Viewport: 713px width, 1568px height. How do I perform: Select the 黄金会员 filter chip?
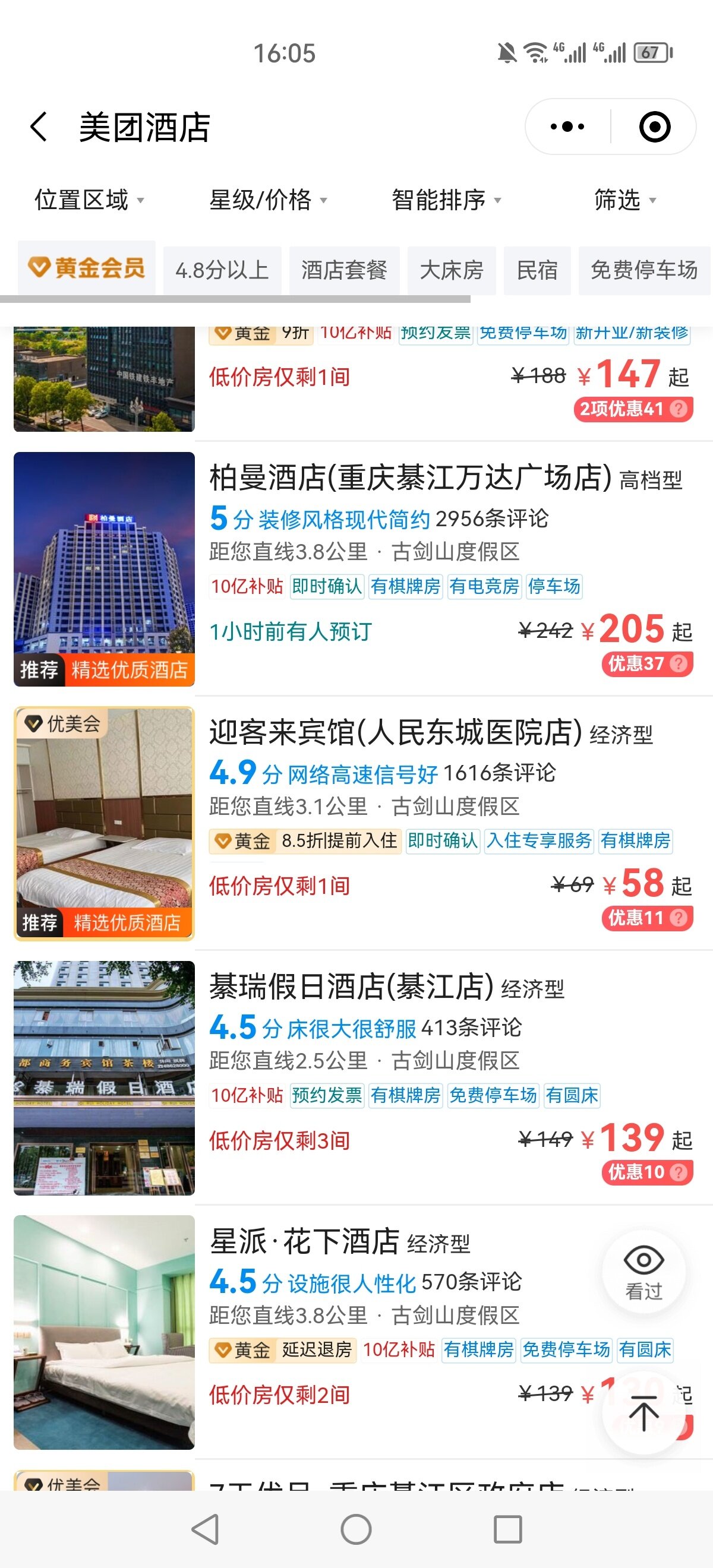tap(87, 268)
